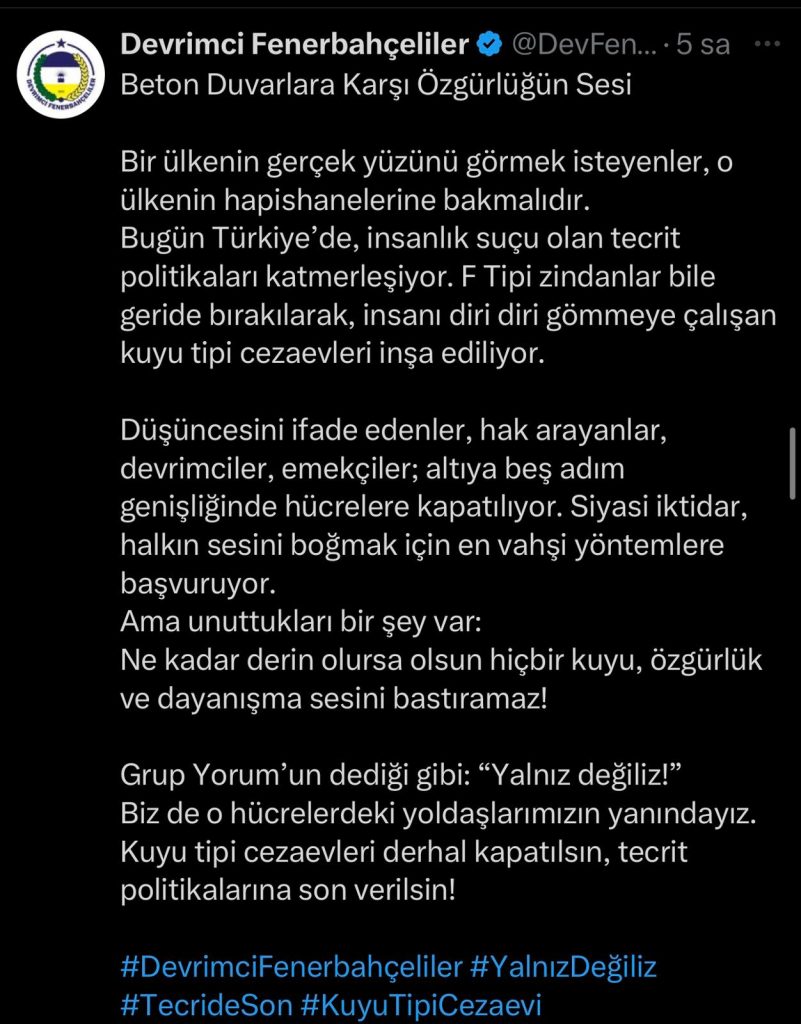Open the tweet's overflow menu
The height and width of the screenshot is (1024, 801).
pyautogui.click(x=766, y=45)
